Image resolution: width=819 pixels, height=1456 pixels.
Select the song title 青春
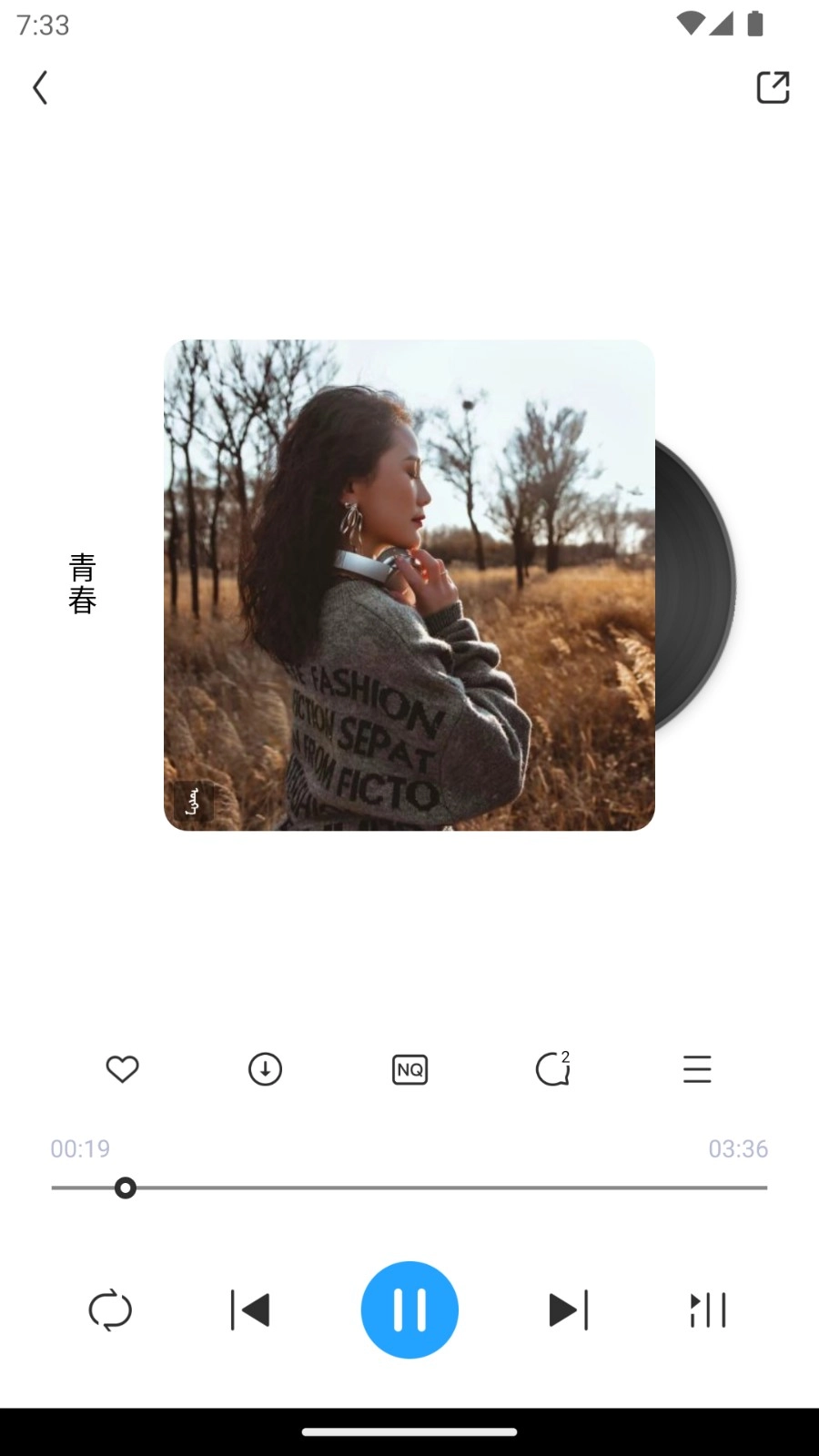tap(82, 584)
